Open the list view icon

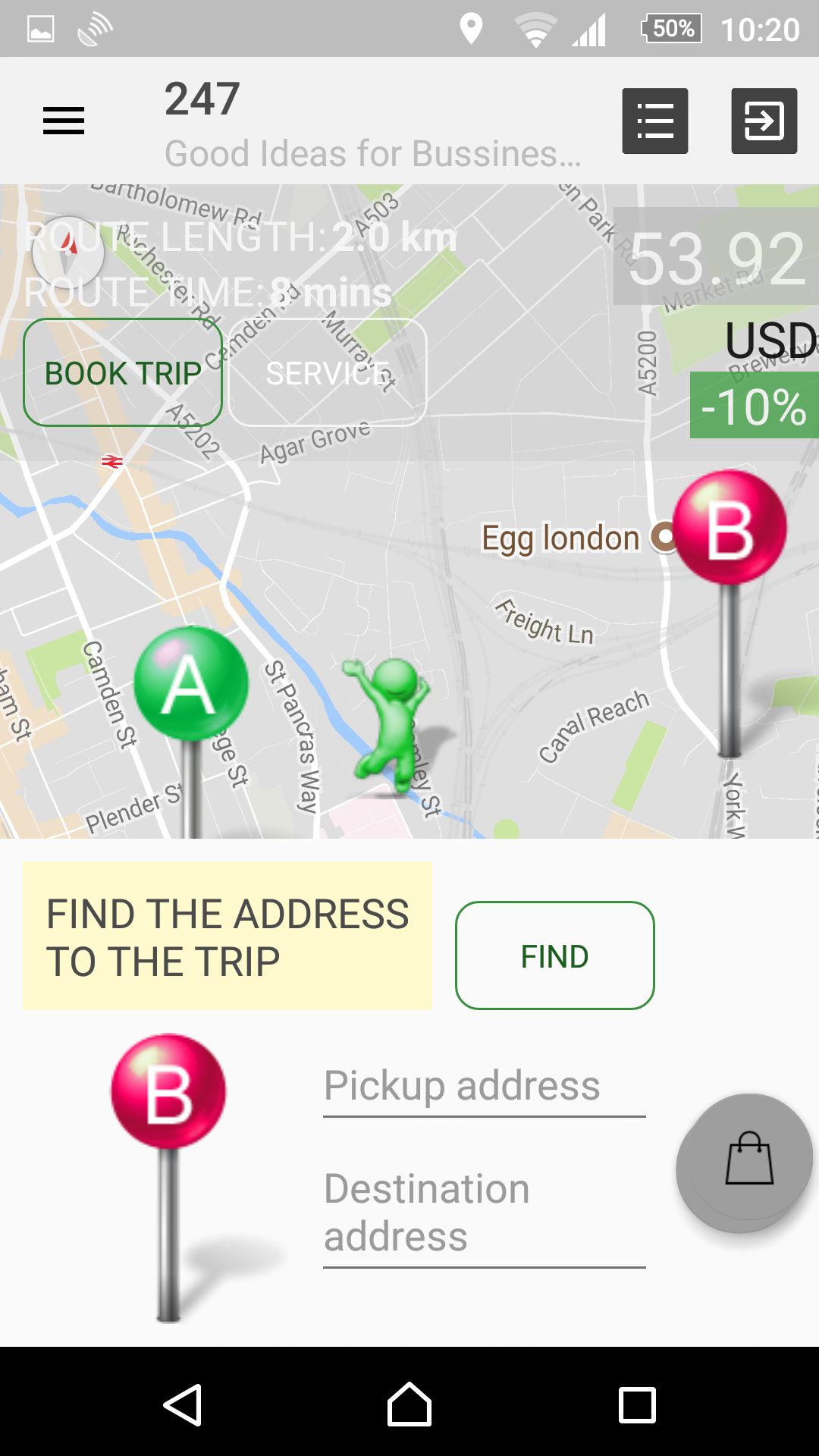click(x=655, y=121)
